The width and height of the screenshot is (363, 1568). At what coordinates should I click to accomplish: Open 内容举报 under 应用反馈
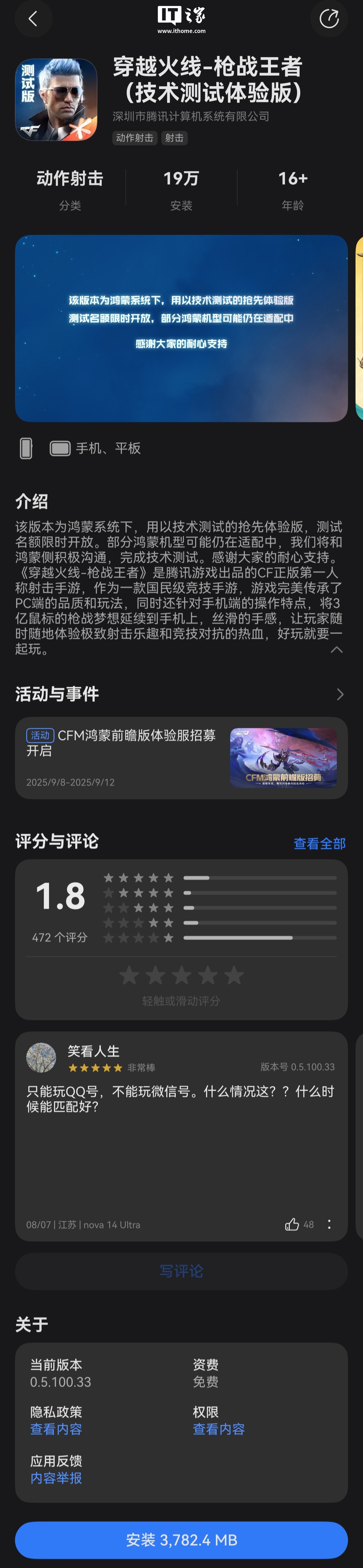click(56, 1478)
